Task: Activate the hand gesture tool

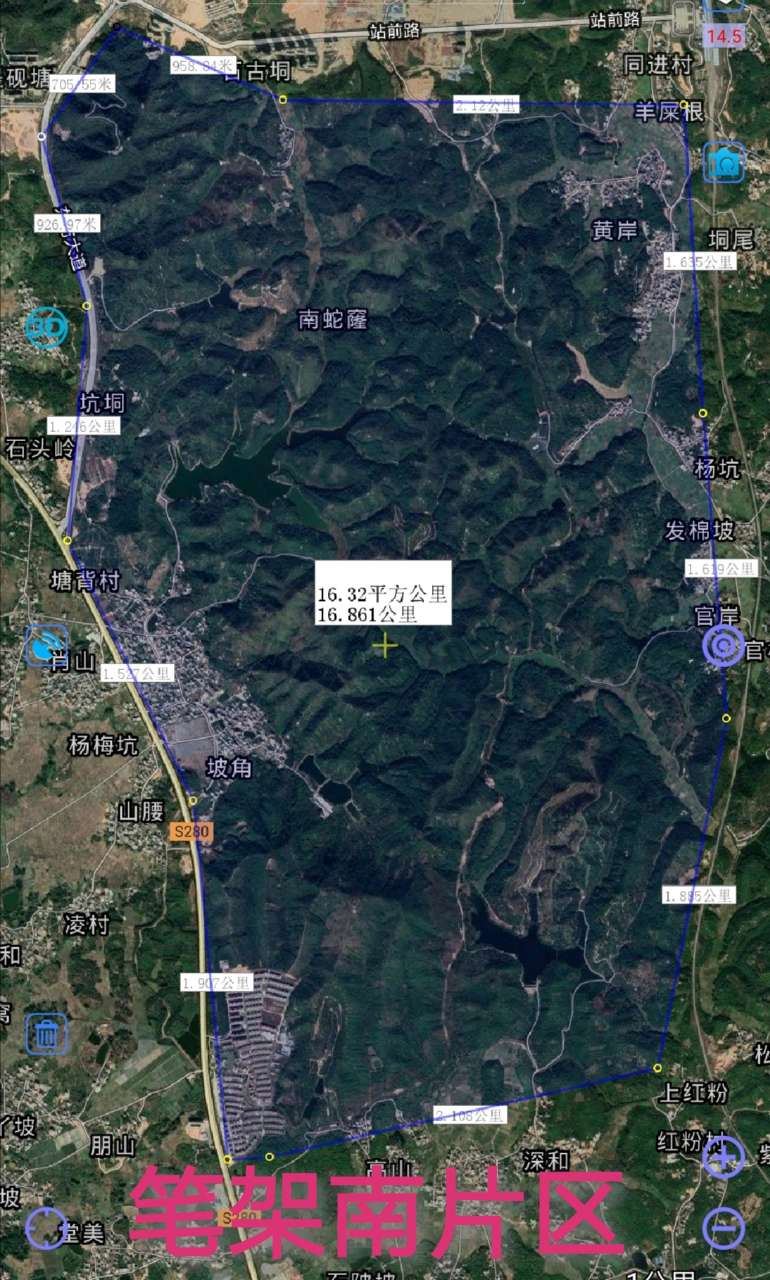Action: [x=46, y=645]
